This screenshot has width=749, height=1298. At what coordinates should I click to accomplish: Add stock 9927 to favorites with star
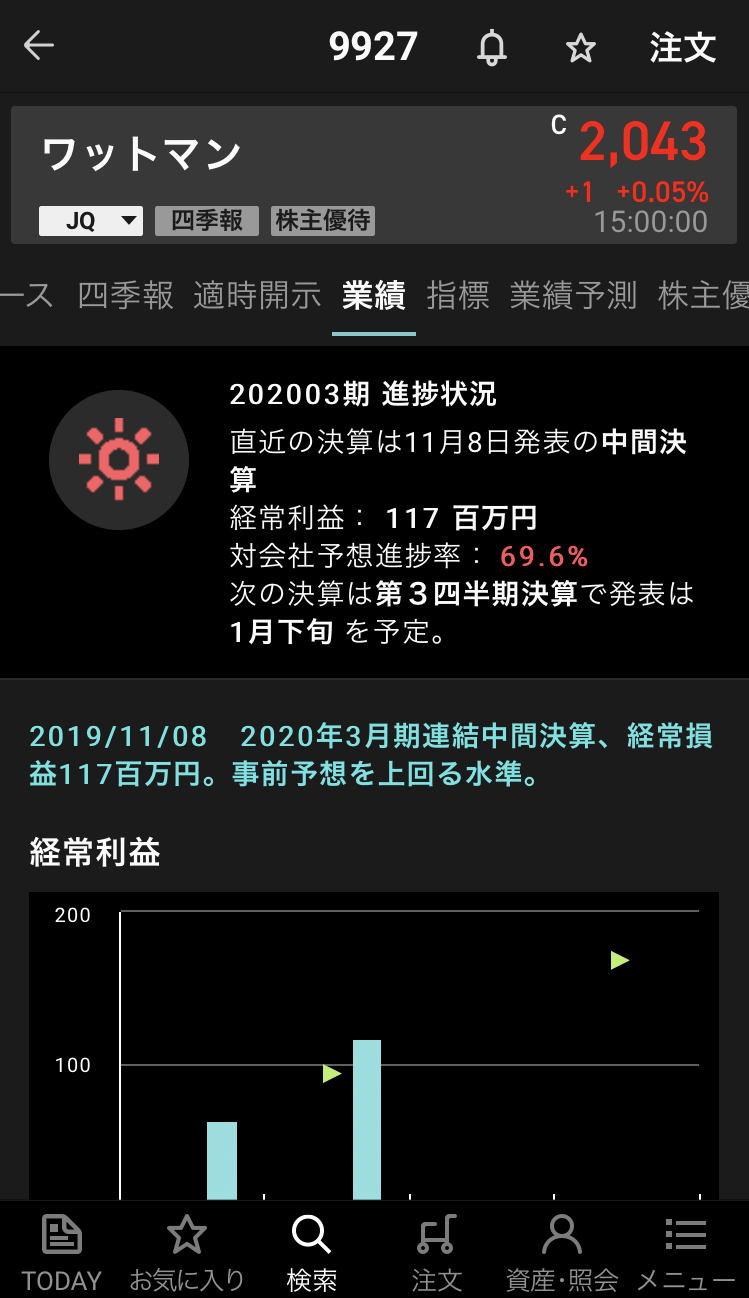point(581,47)
